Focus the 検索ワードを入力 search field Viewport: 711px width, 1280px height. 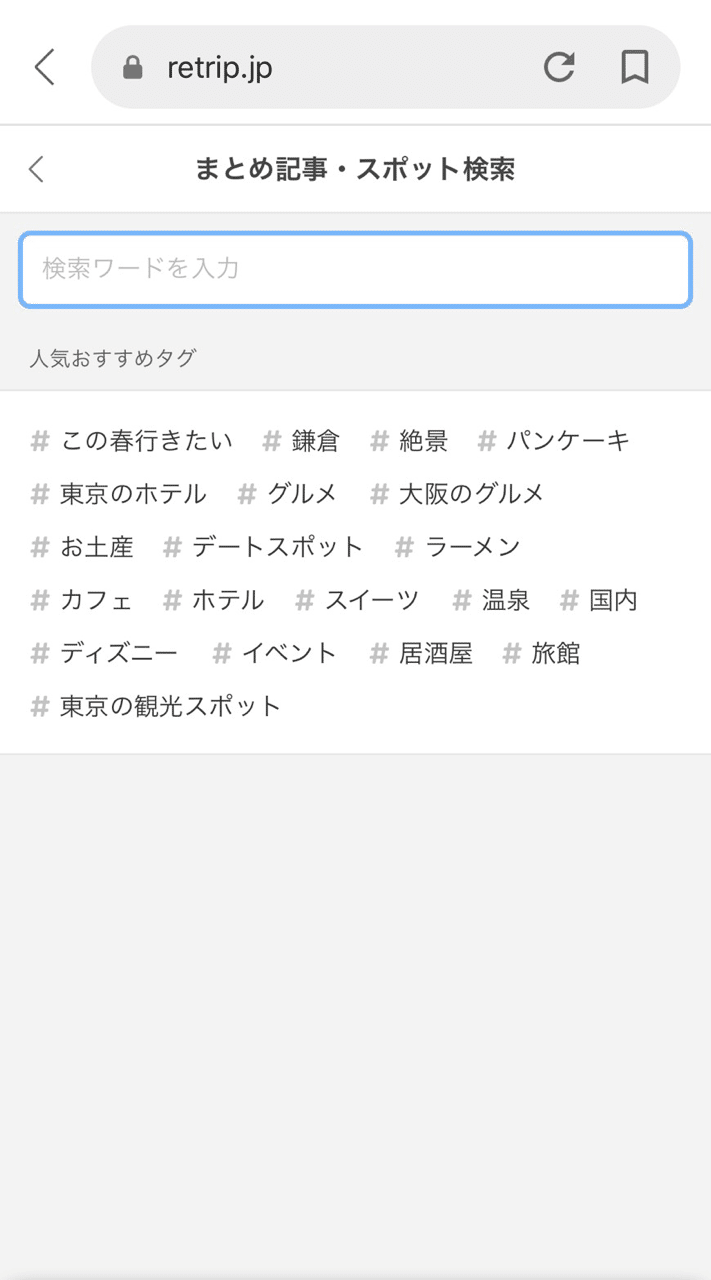tap(355, 269)
